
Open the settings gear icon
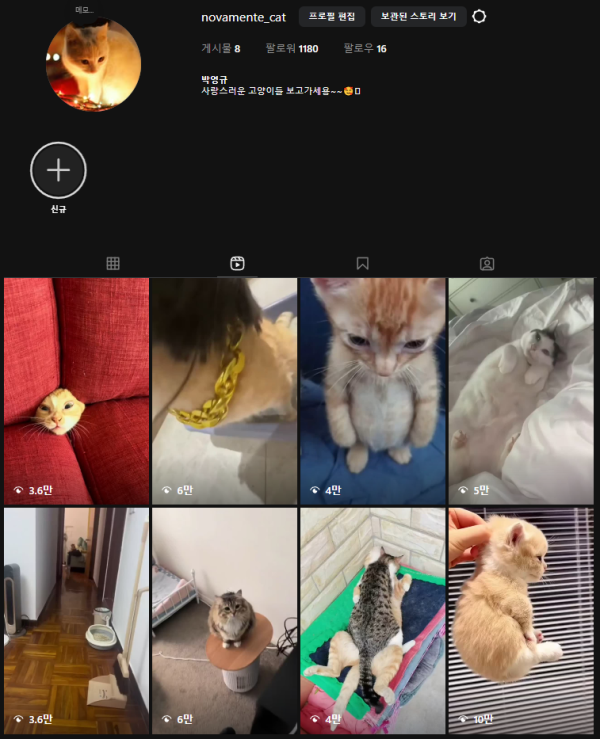(x=479, y=17)
